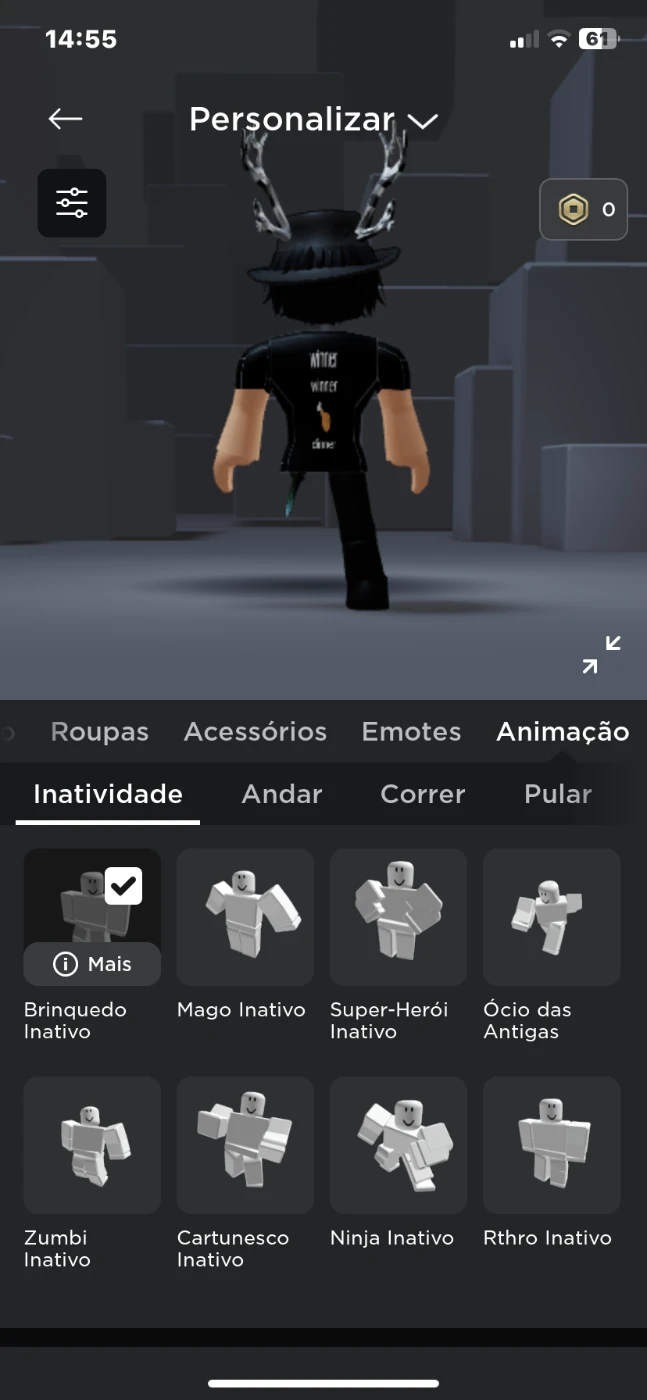Viewport: 647px width, 1400px height.
Task: Switch to the Andar sub-tab
Action: pyautogui.click(x=282, y=794)
